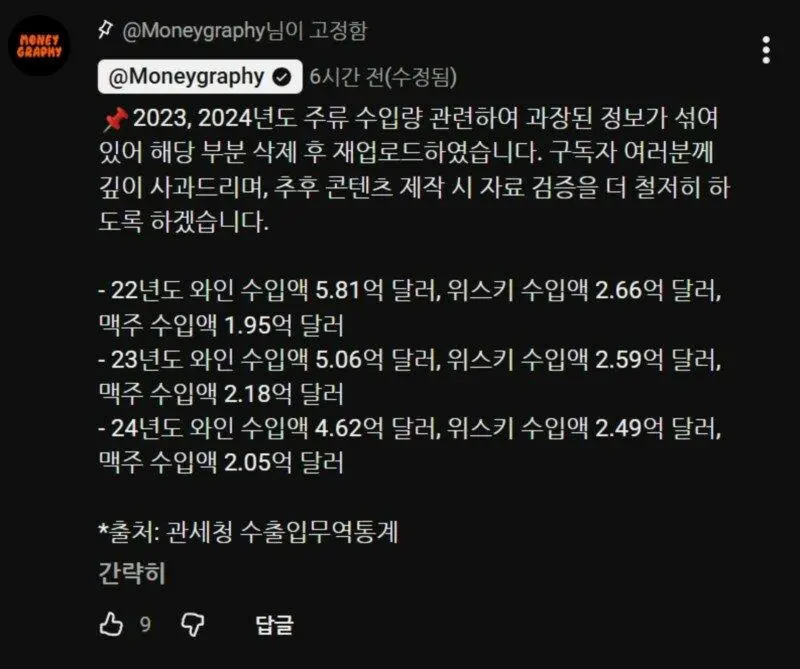This screenshot has width=800, height=669.
Task: Reply with the 답글 button
Action: click(274, 626)
